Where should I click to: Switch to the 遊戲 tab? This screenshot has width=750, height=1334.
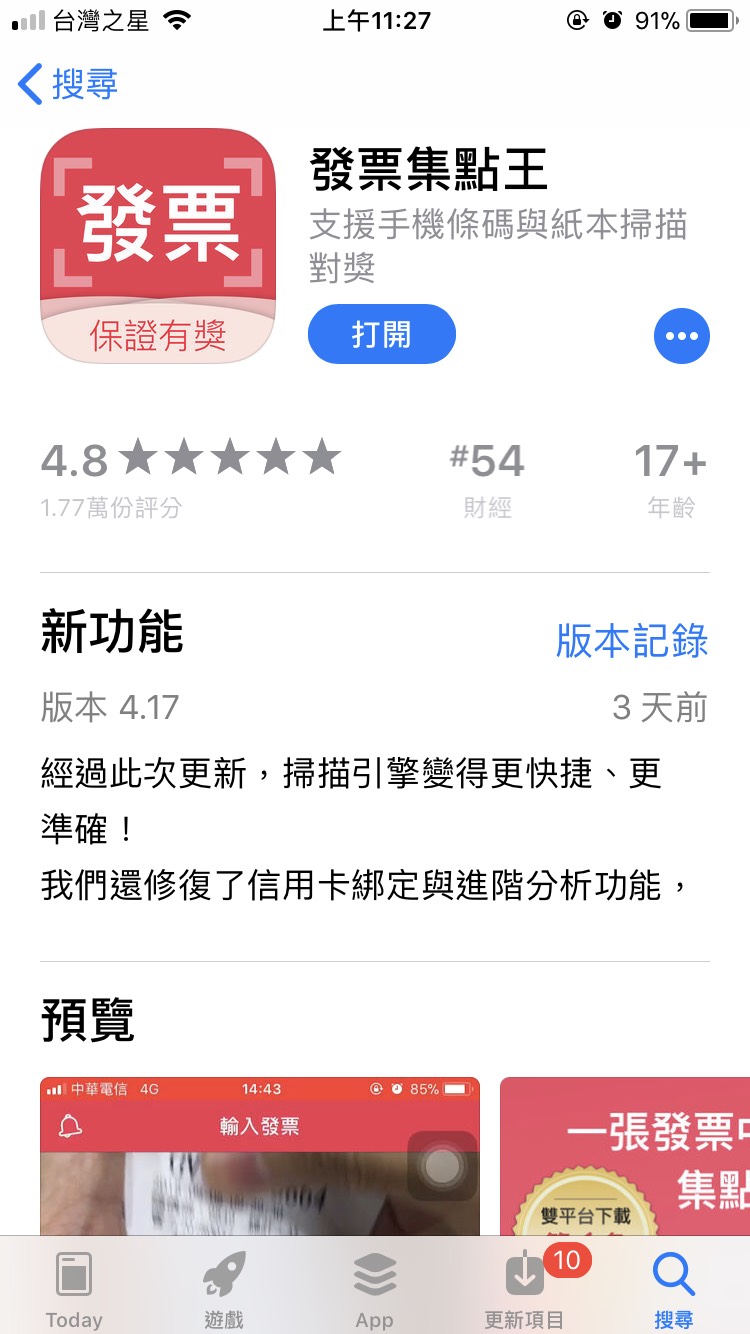(x=224, y=1290)
